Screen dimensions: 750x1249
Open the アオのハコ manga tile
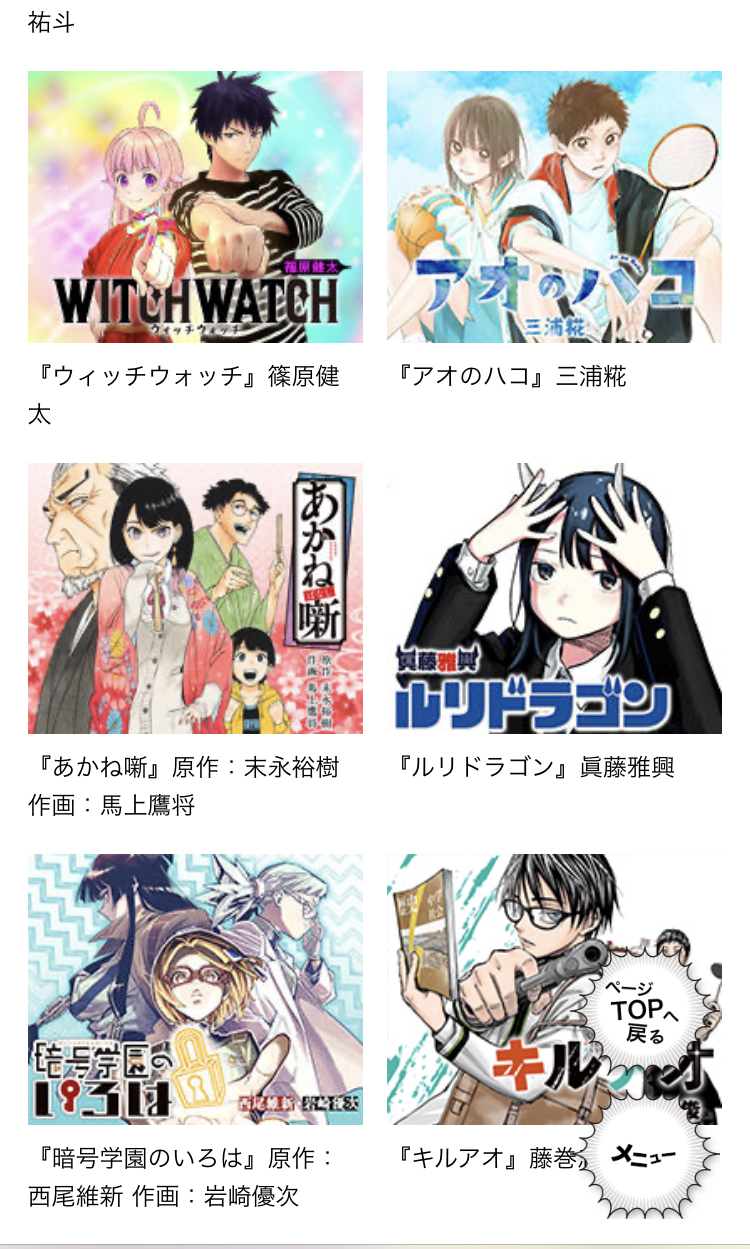554,207
